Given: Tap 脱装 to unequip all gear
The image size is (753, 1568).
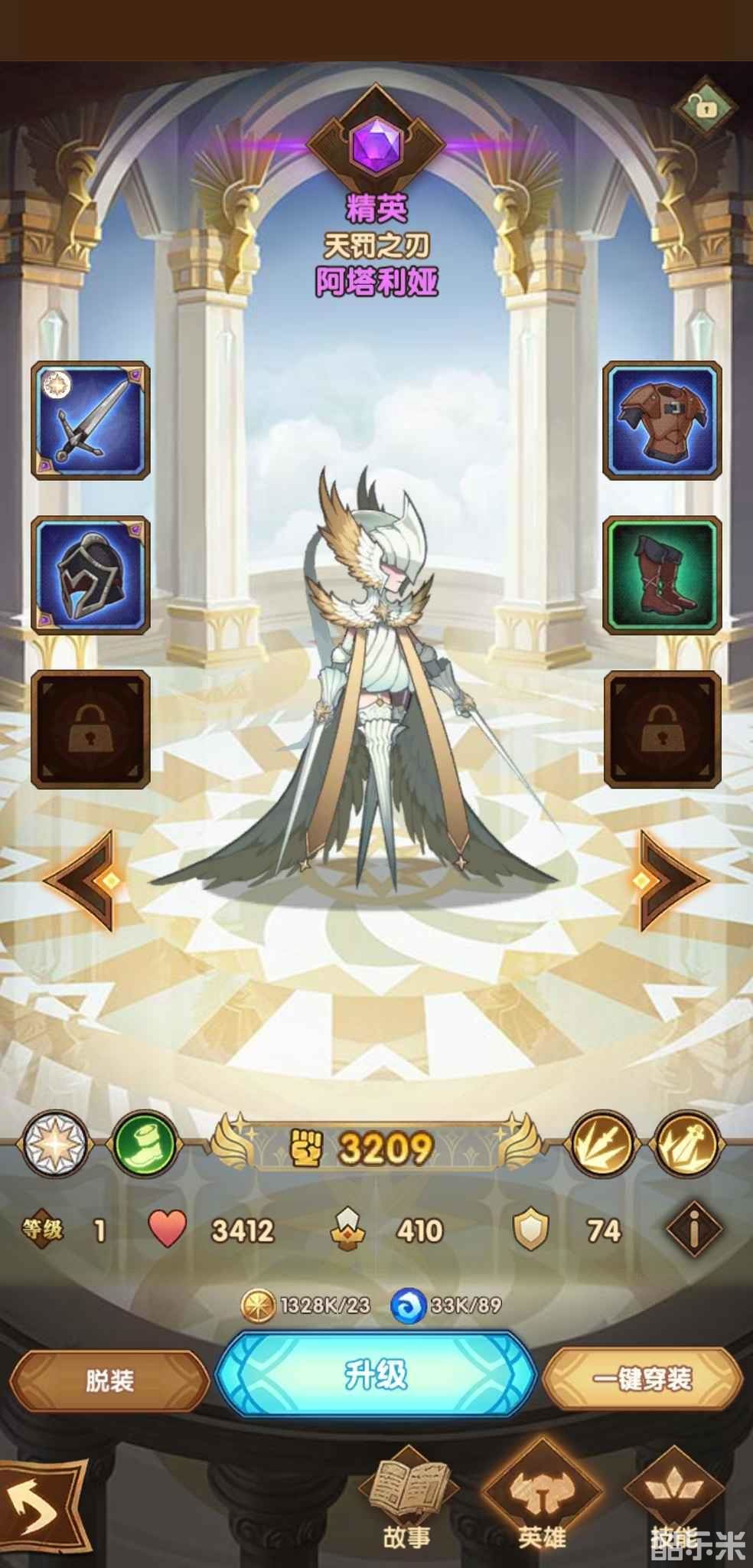Looking at the screenshot, I should click(109, 1380).
